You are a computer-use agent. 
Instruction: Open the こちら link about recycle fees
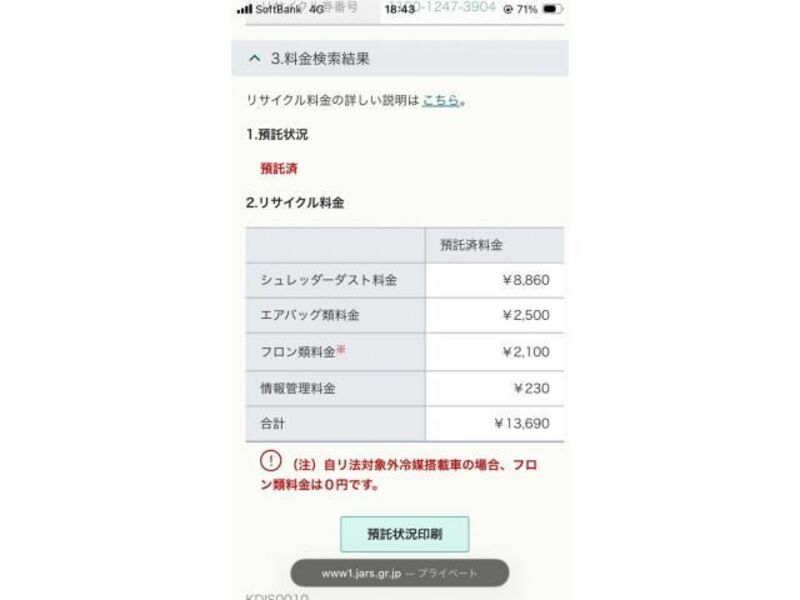(440, 100)
